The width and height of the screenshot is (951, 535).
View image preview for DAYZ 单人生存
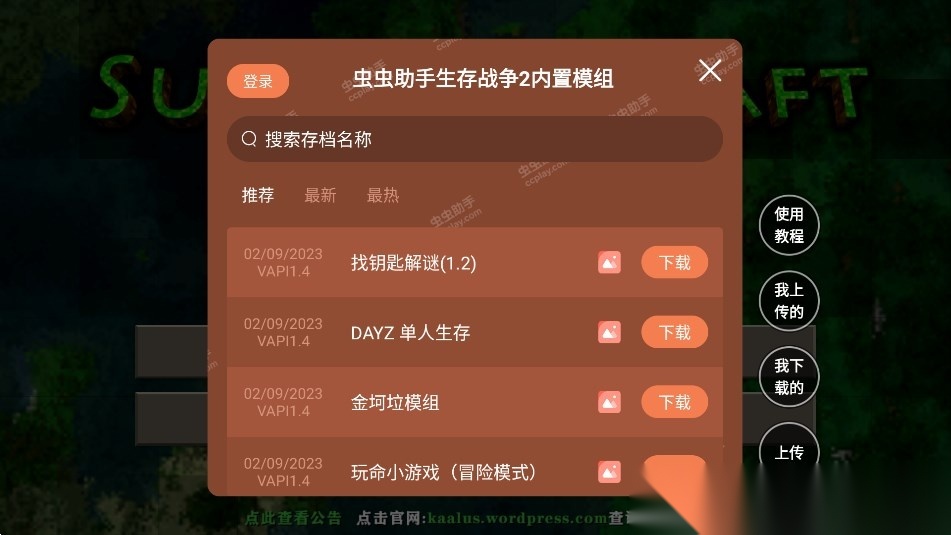click(x=609, y=332)
